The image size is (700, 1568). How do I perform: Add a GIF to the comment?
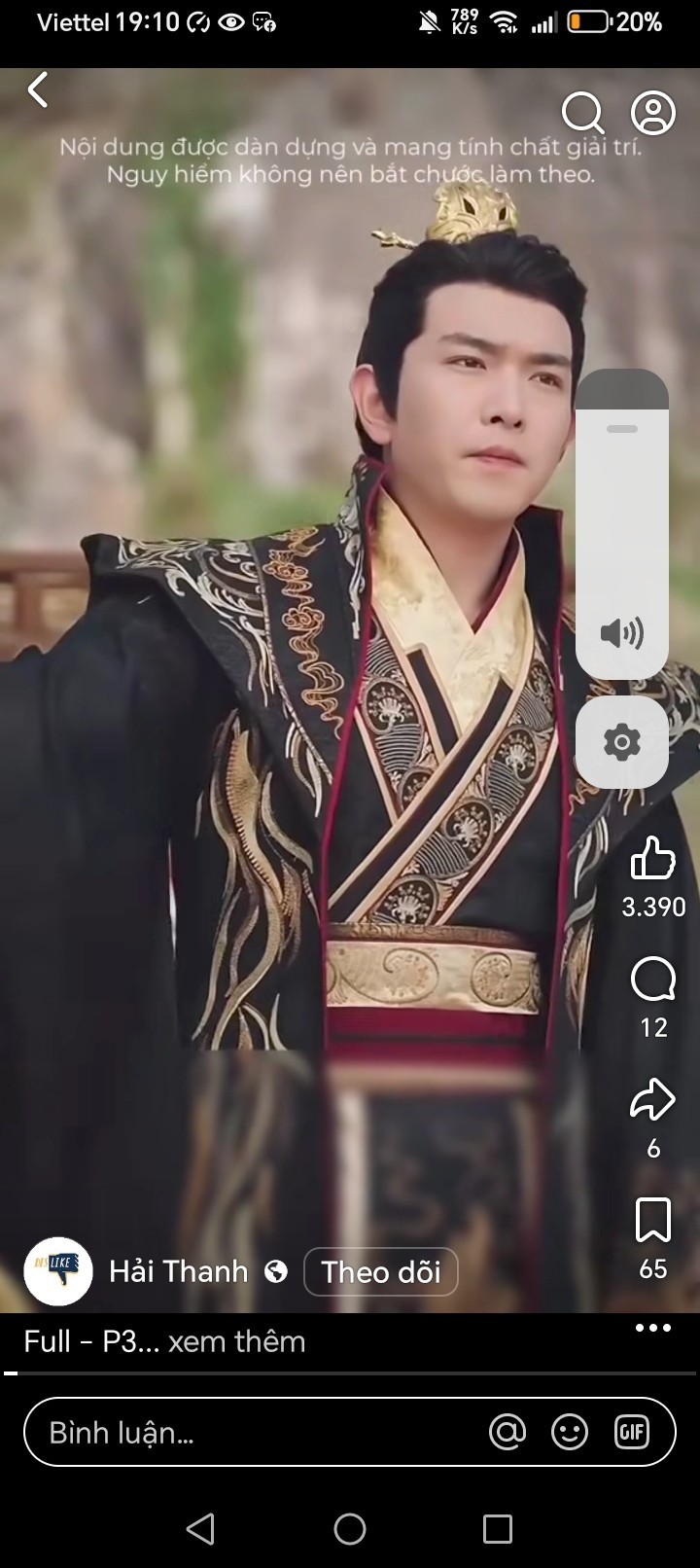[632, 1432]
